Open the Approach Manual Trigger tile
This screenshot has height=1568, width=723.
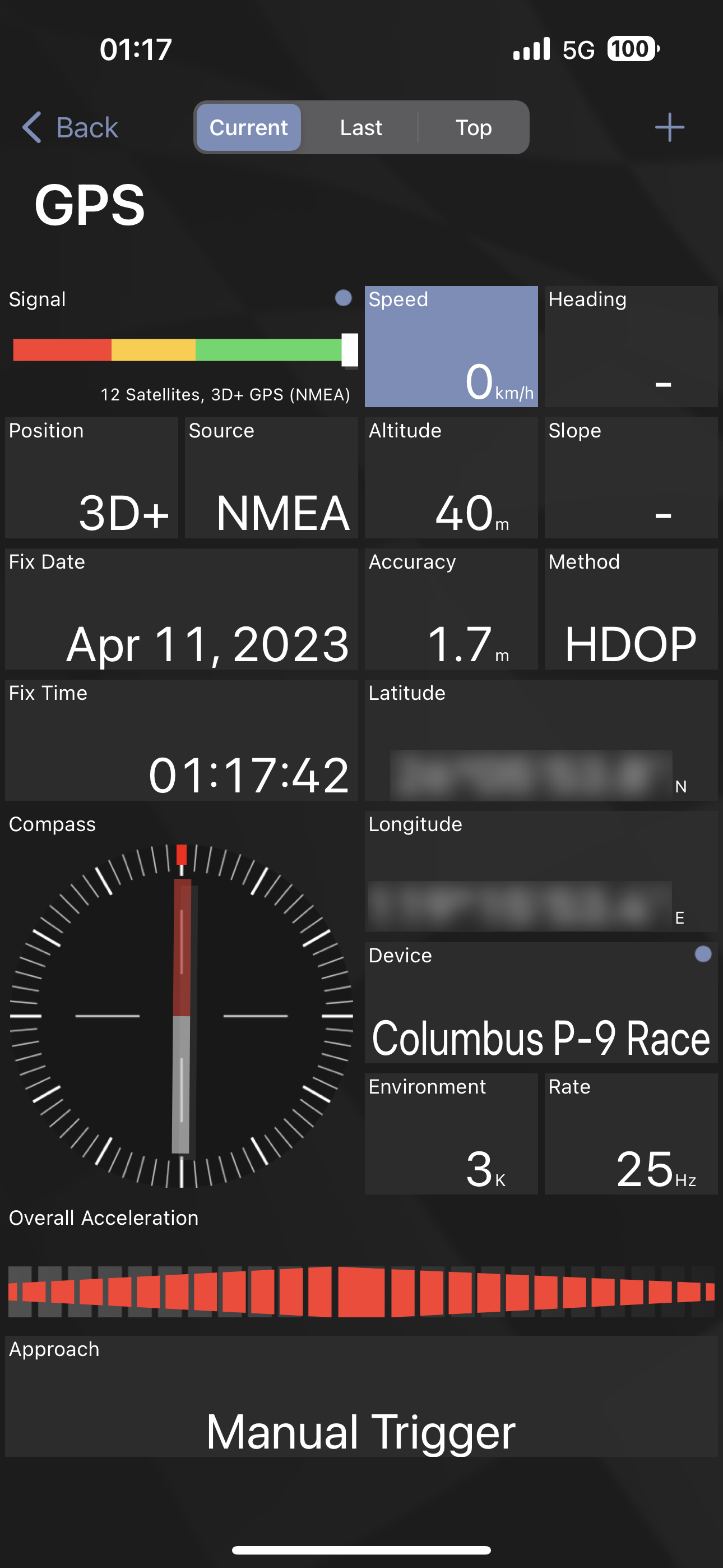pyautogui.click(x=361, y=1396)
